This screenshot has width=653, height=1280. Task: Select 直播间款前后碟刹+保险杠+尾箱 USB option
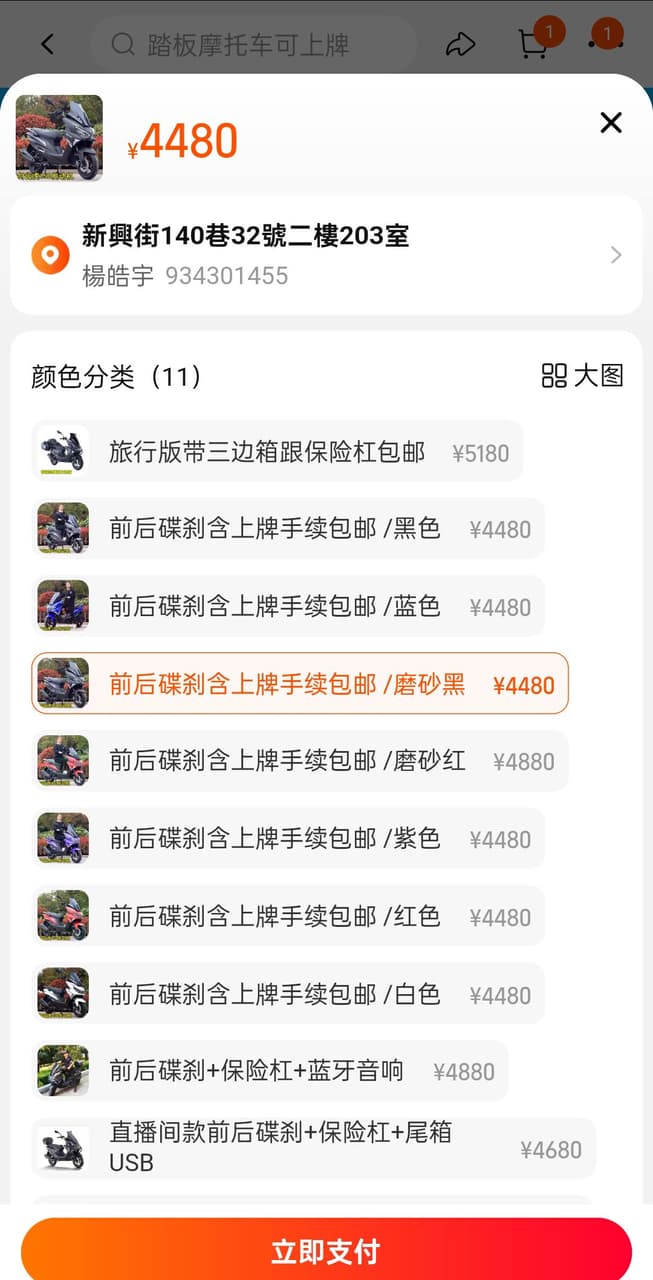(x=313, y=1148)
